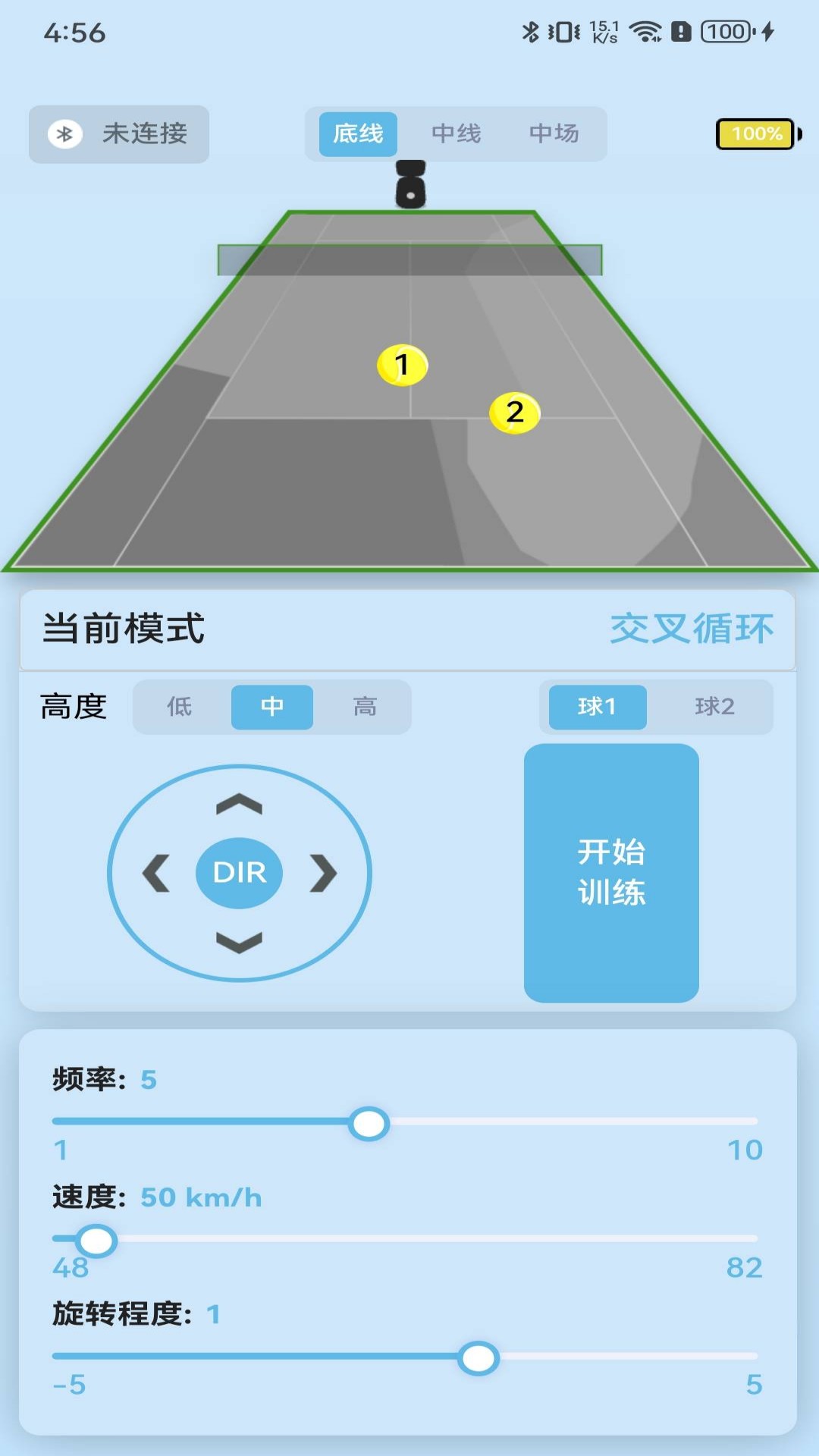Tap the center DIR control
819x1456 pixels.
[240, 872]
